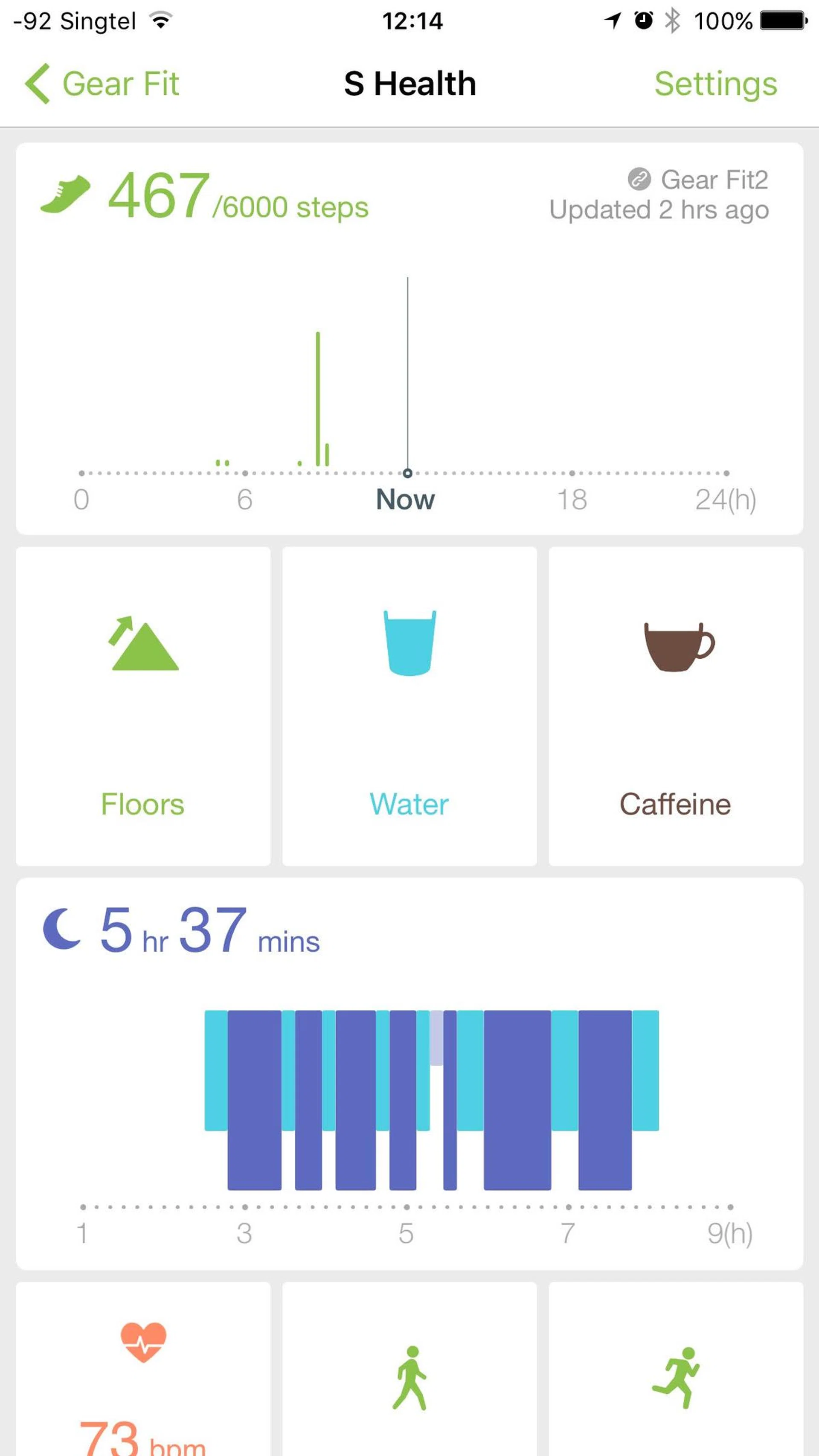Go back to Gear Fit
This screenshot has height=1456, width=819.
click(102, 84)
